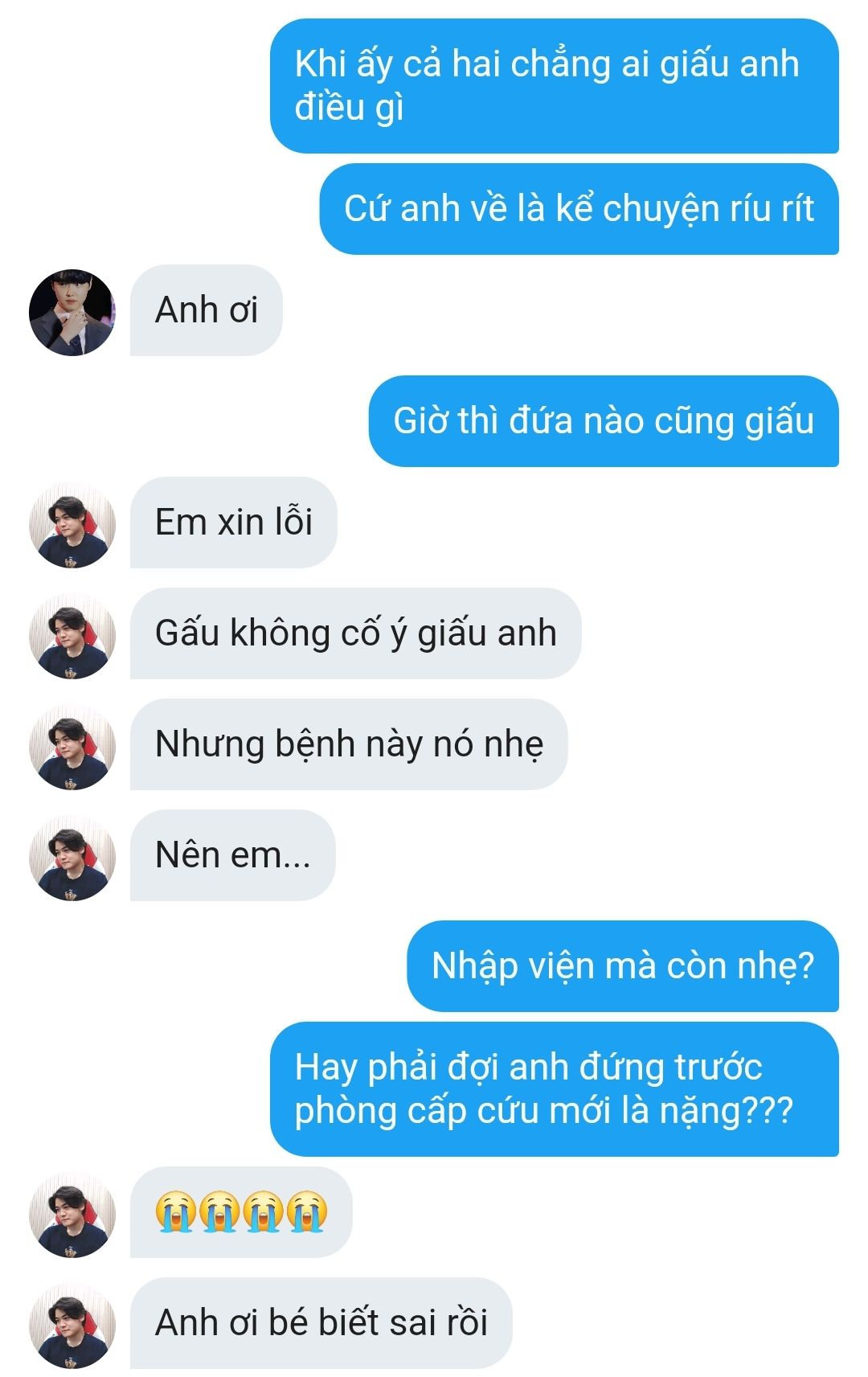The height and width of the screenshot is (1377, 868).
Task: Open the sender's profile picture beside "Em xin lỗi"
Action: (x=72, y=526)
